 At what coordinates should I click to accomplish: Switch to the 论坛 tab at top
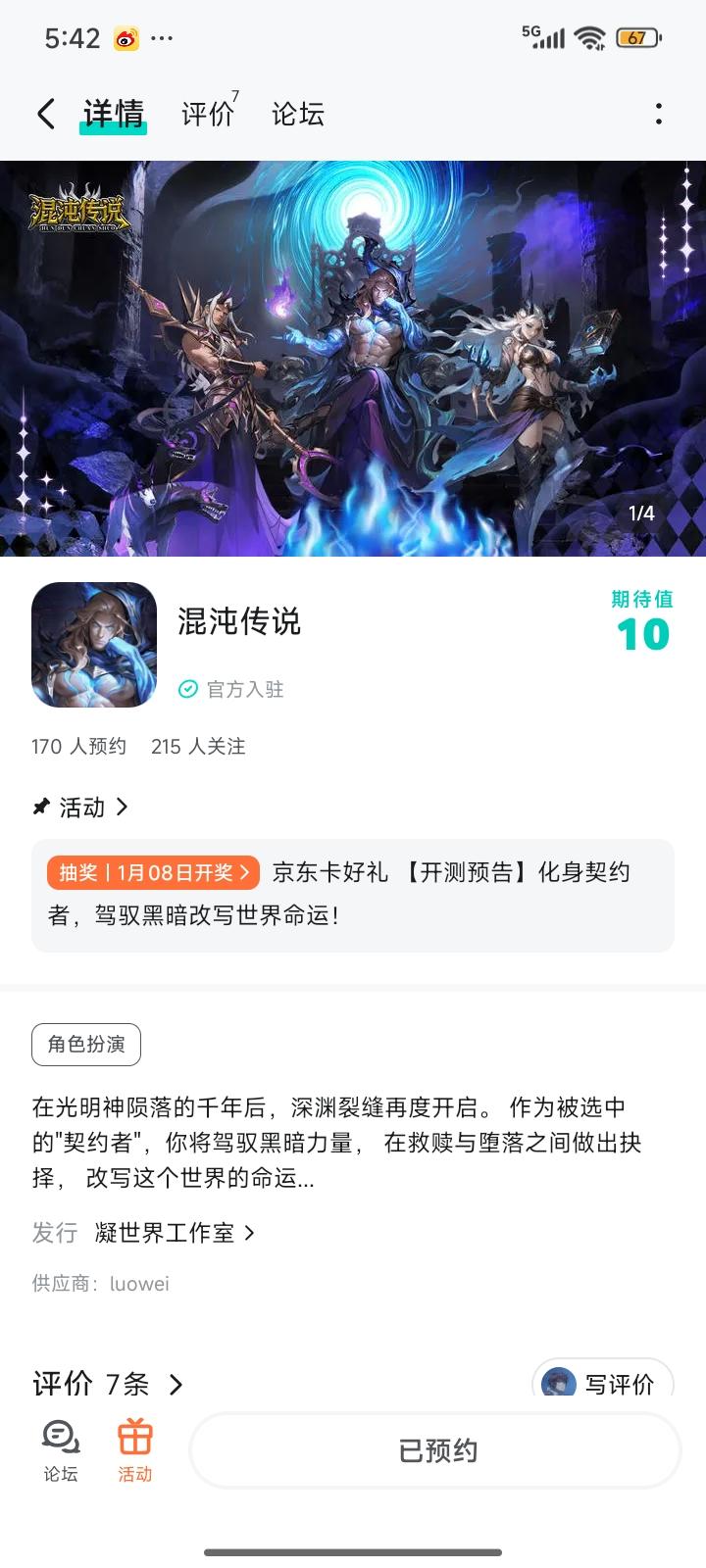297,114
